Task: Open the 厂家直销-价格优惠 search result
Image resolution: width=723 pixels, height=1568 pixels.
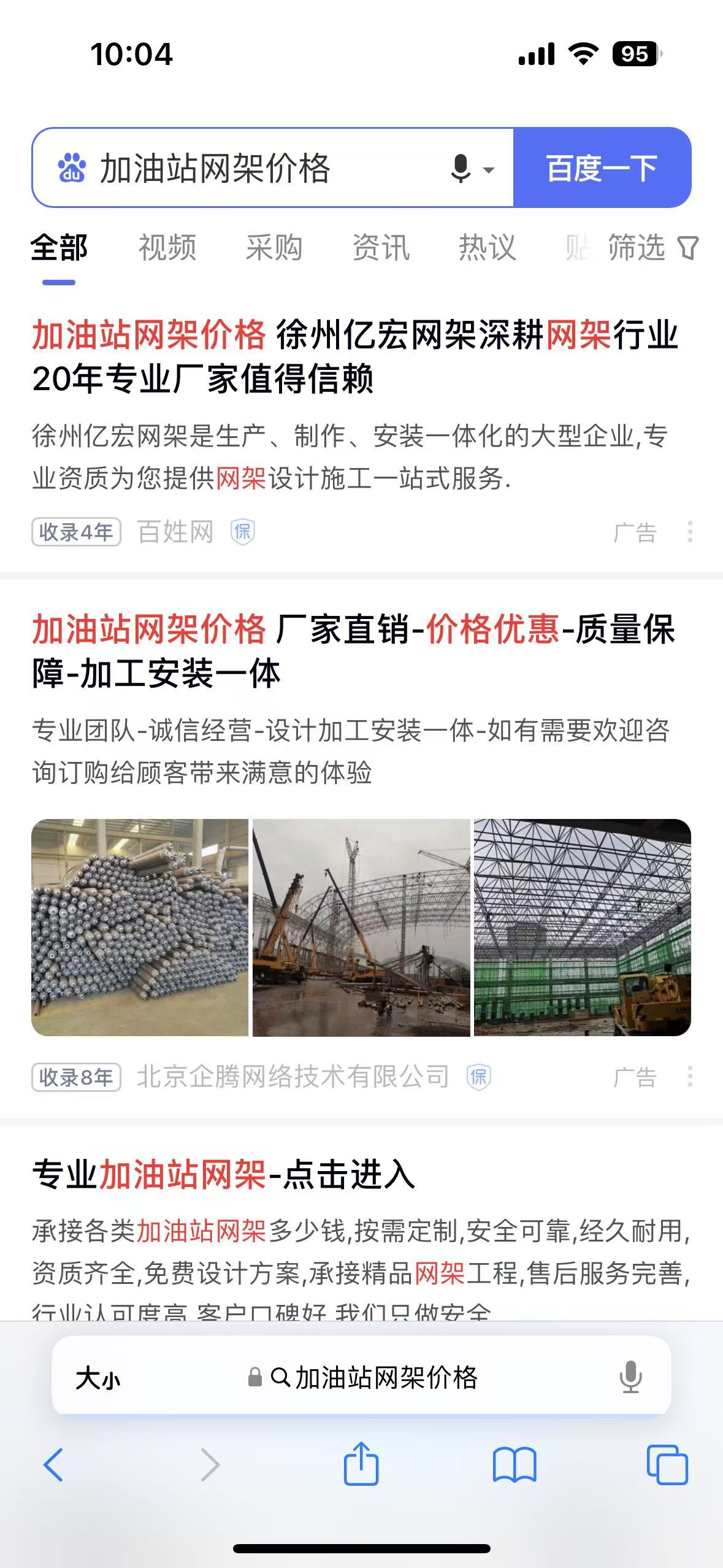Action: (x=353, y=651)
